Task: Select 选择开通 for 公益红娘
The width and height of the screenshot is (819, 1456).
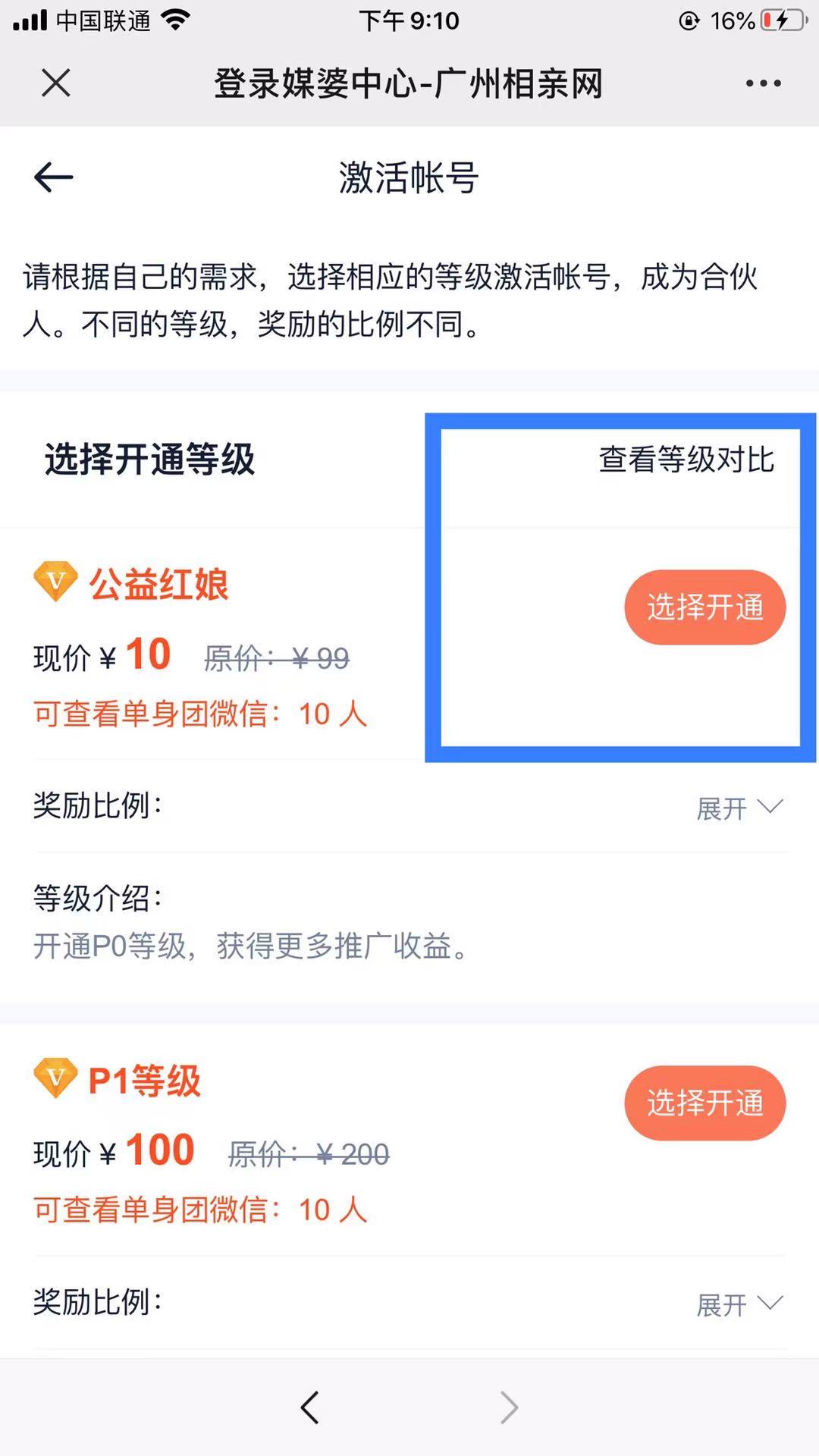Action: 704,607
